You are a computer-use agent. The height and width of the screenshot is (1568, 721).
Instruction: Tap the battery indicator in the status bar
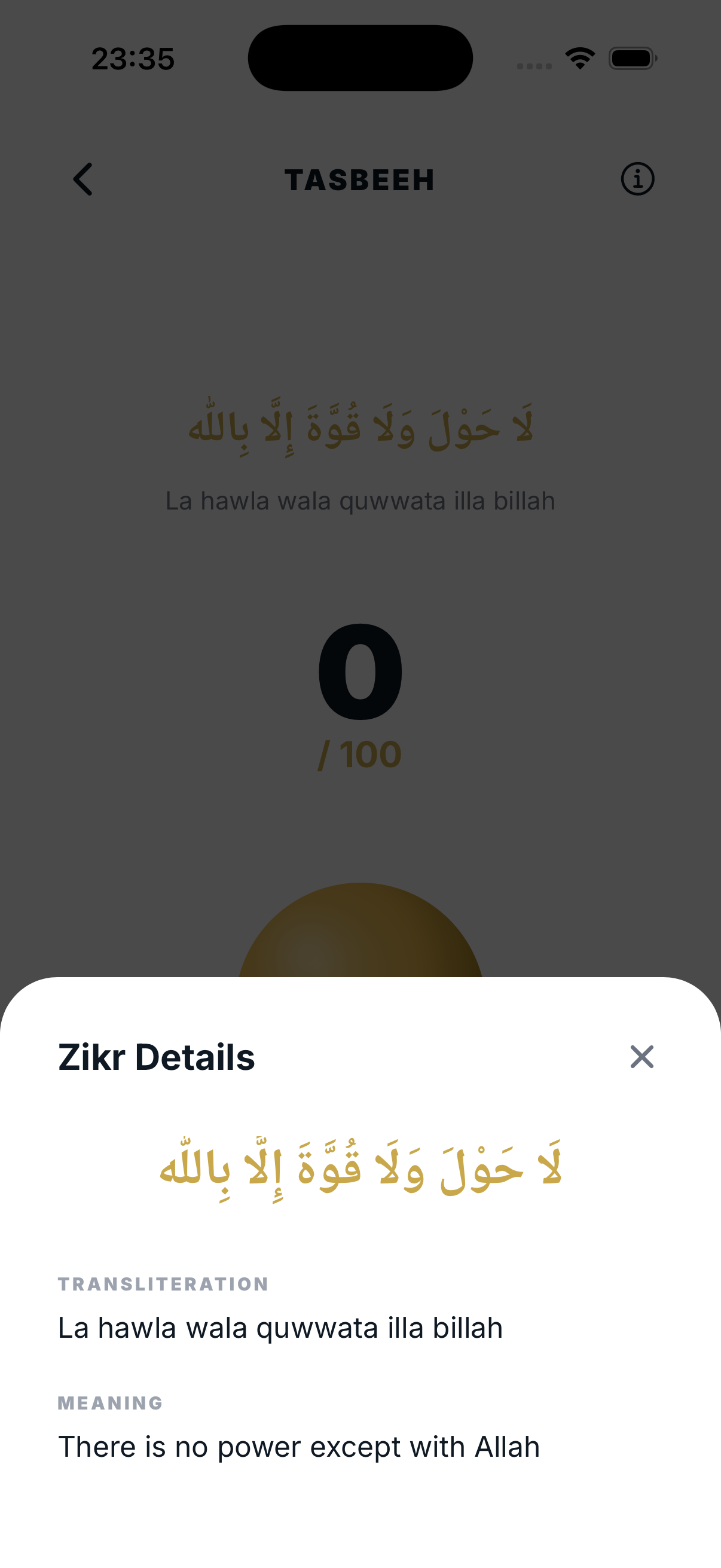(630, 57)
